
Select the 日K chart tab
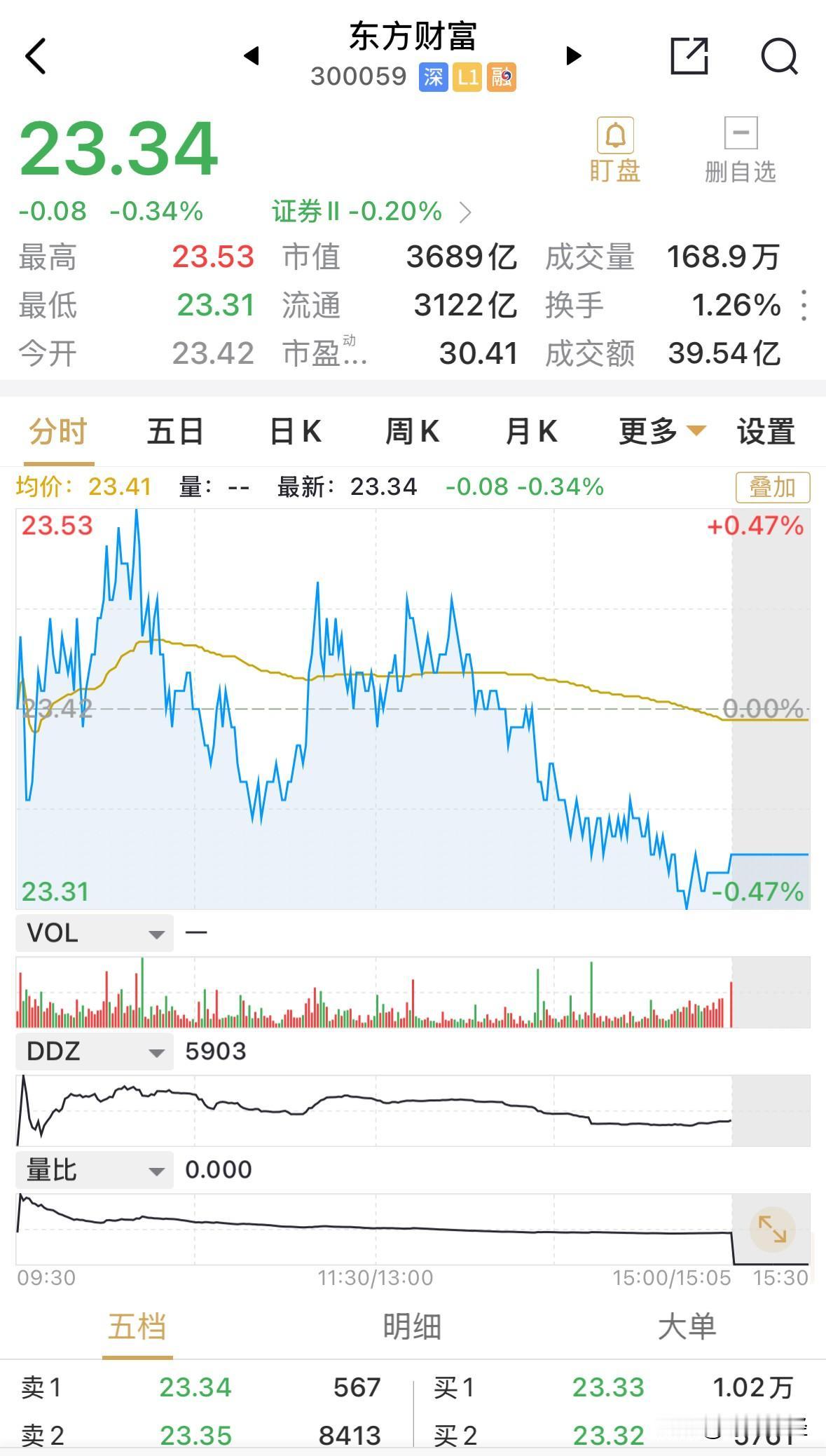tap(296, 432)
